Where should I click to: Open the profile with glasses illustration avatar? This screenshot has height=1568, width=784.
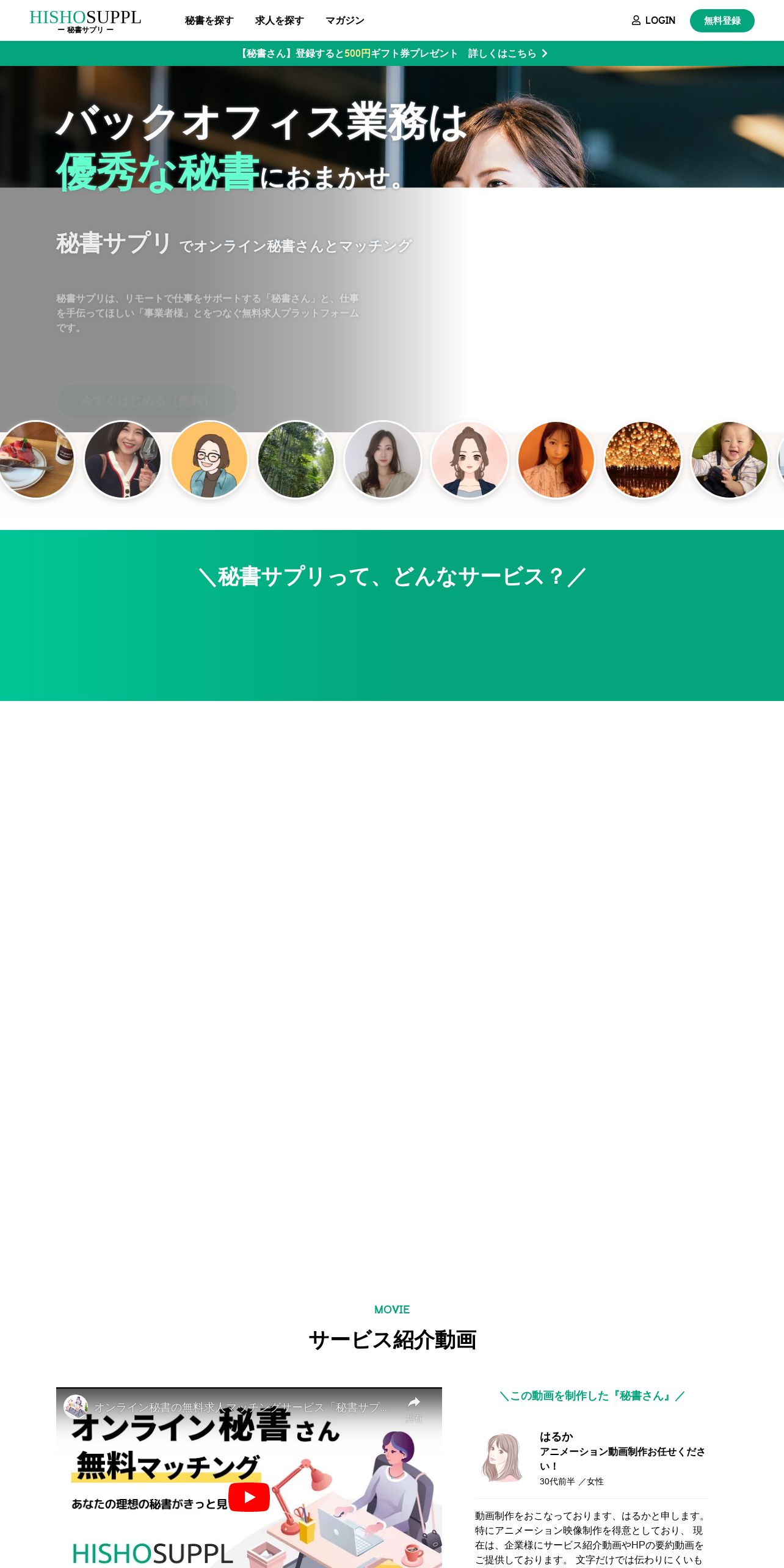(209, 459)
